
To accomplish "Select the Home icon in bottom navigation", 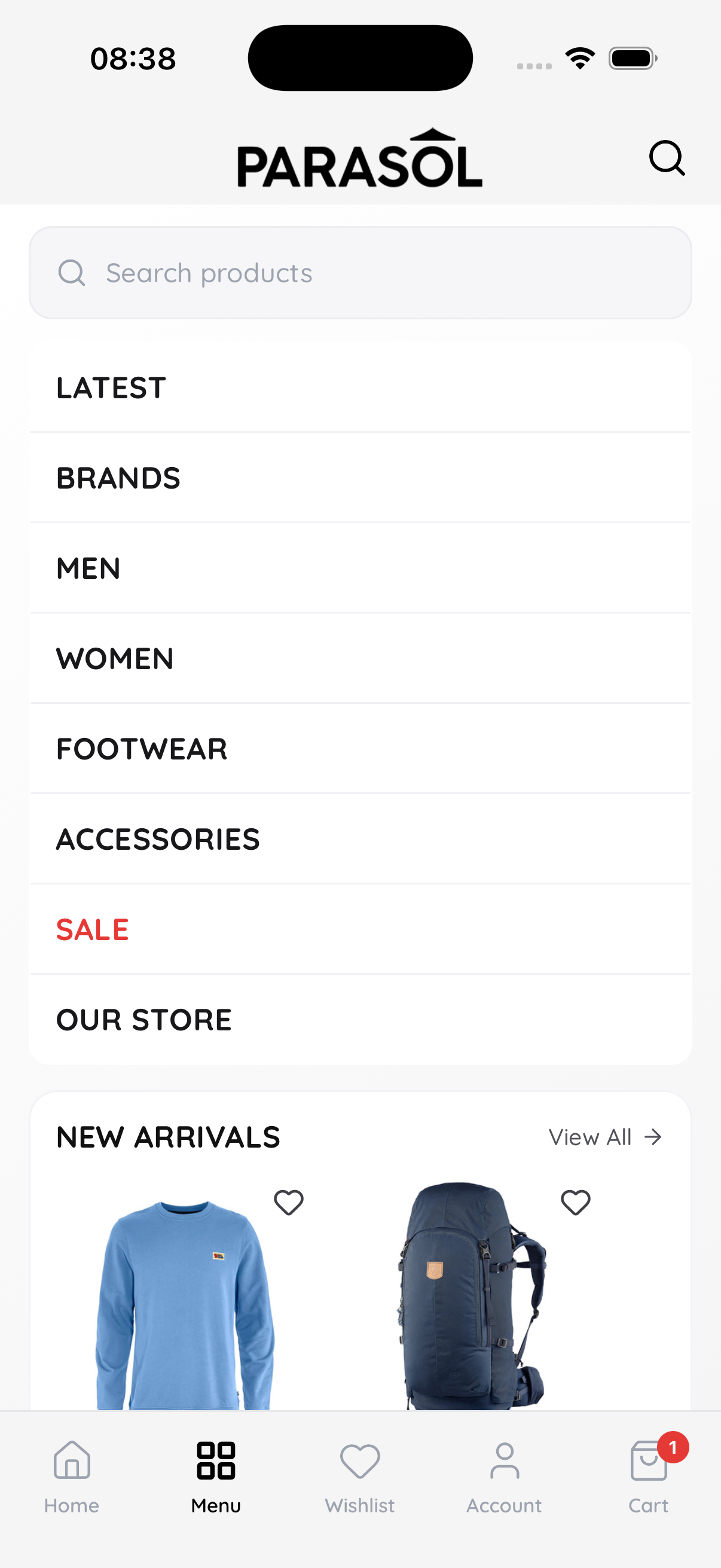I will (x=71, y=1460).
